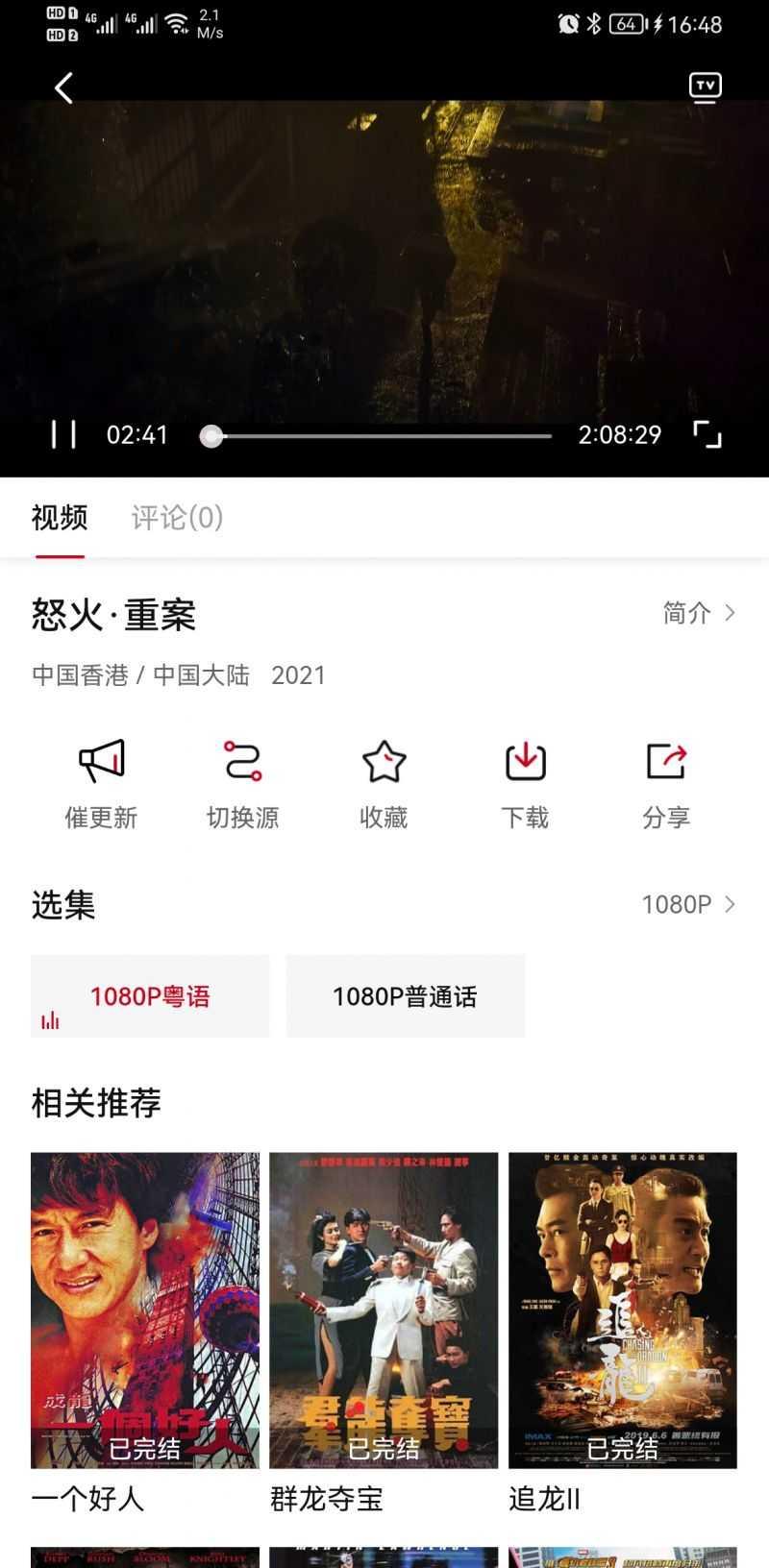Viewport: 769px width, 1568px height.
Task: Select the 1080P粤语 version
Action: pos(150,996)
